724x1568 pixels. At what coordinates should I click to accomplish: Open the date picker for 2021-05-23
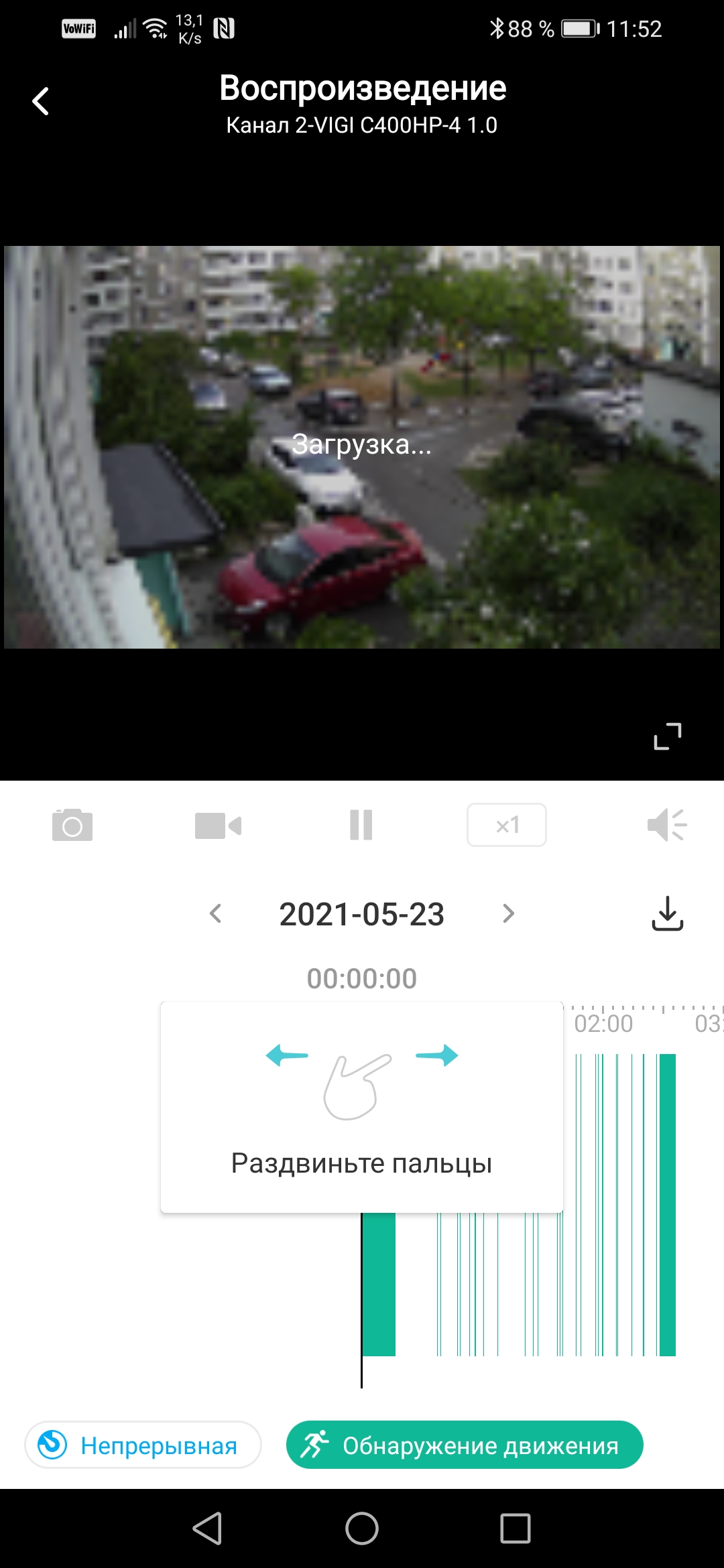click(362, 915)
